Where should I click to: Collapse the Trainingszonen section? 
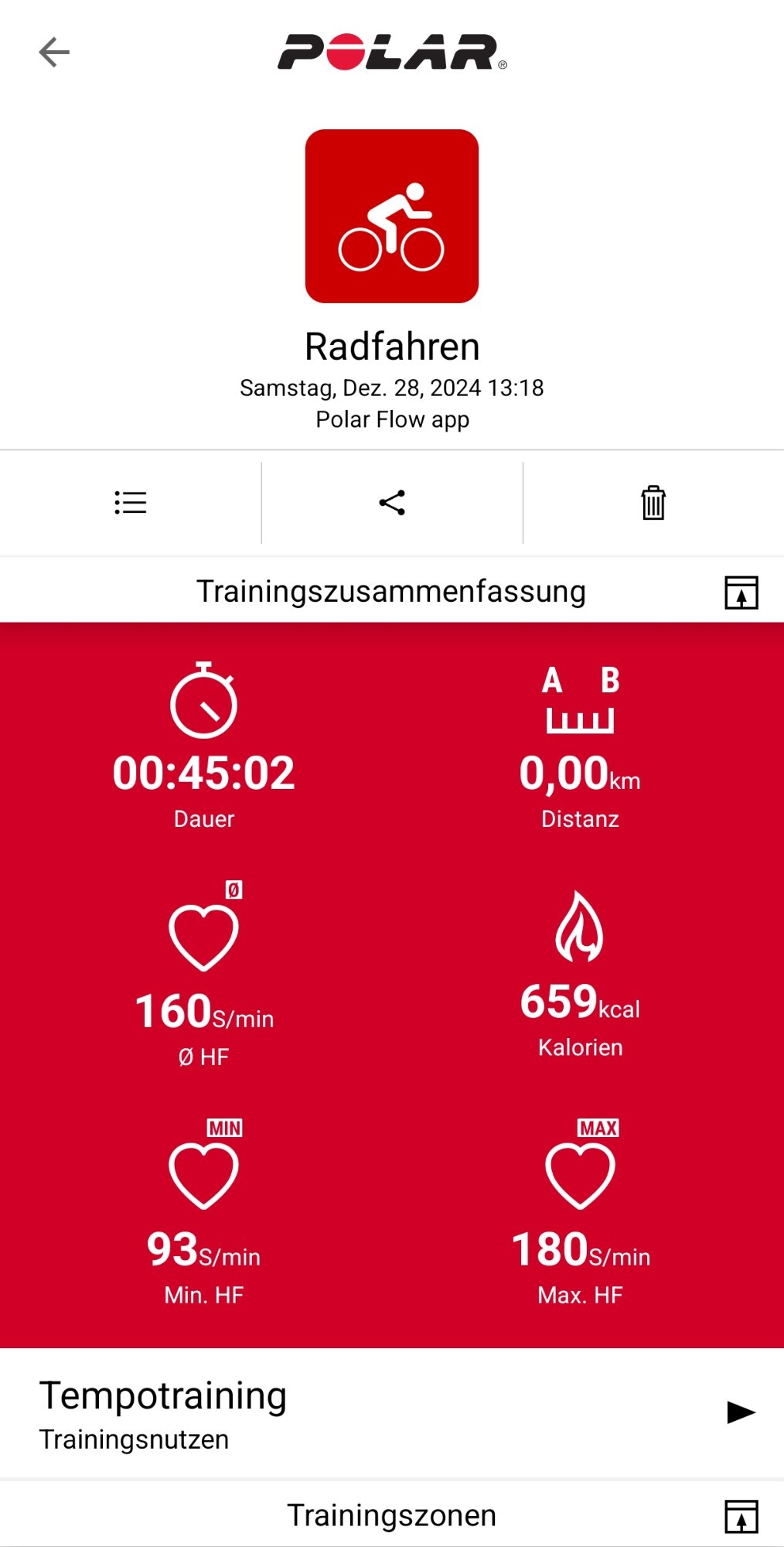pos(741,1516)
